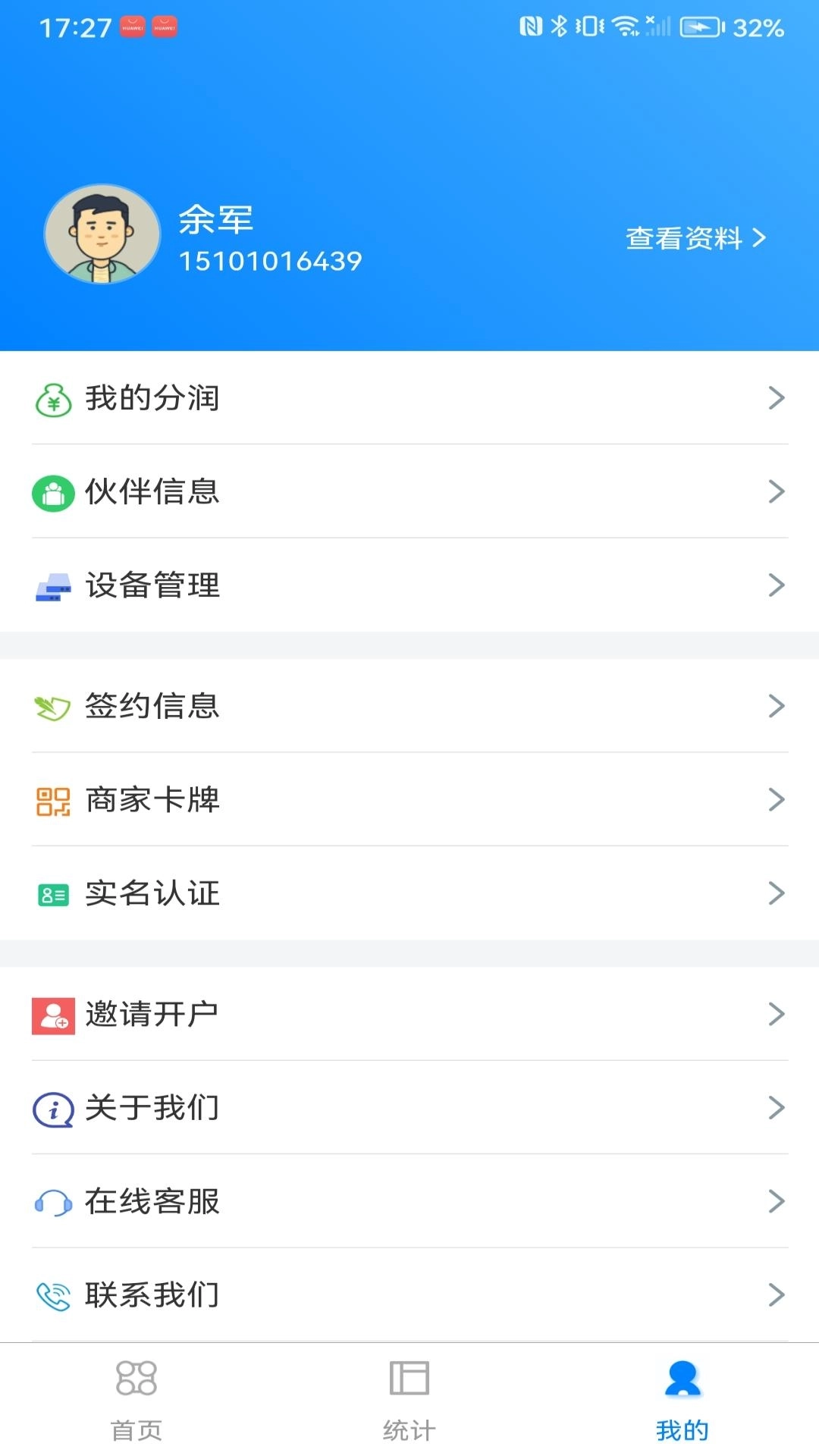
Task: Click the 关于我们 info bubble icon
Action: (52, 1107)
